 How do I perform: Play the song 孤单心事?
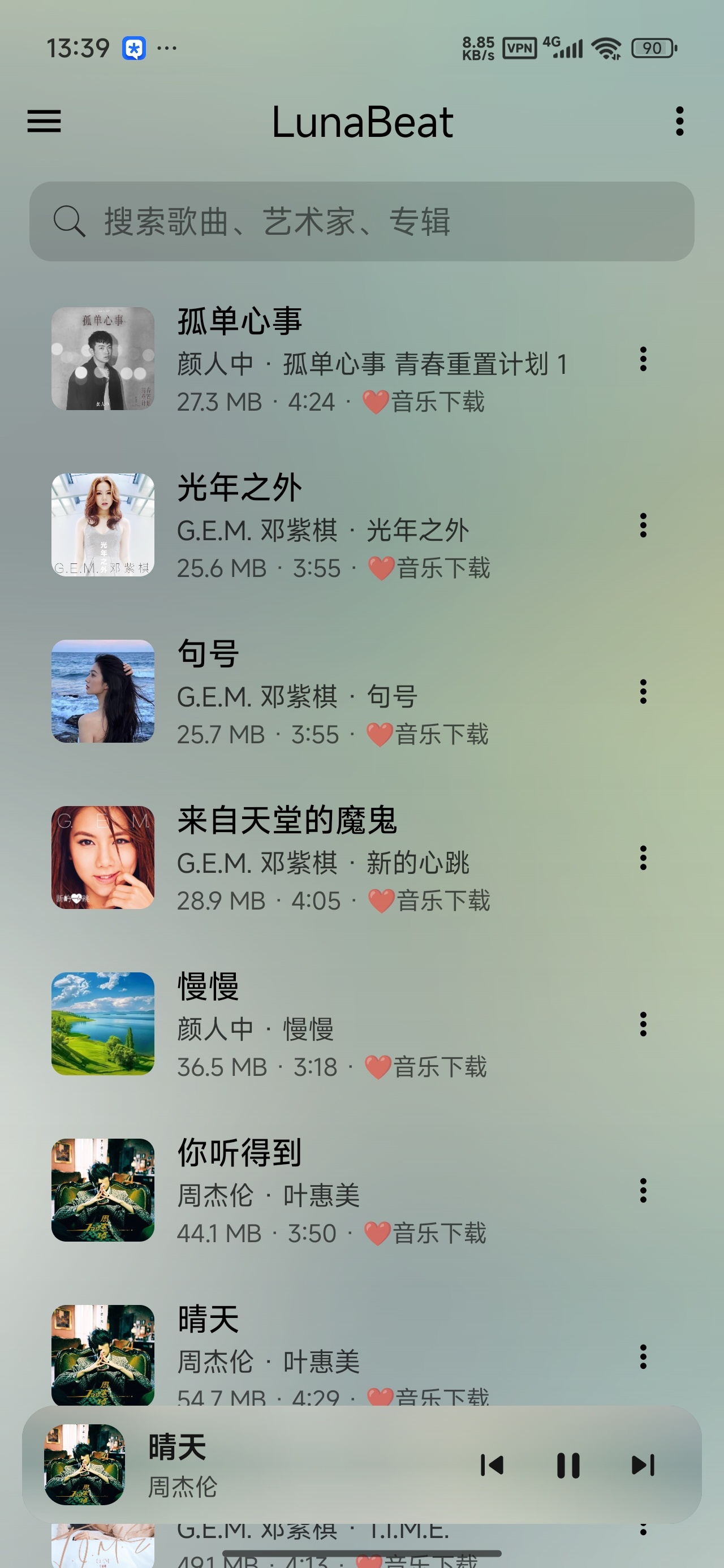click(x=341, y=359)
